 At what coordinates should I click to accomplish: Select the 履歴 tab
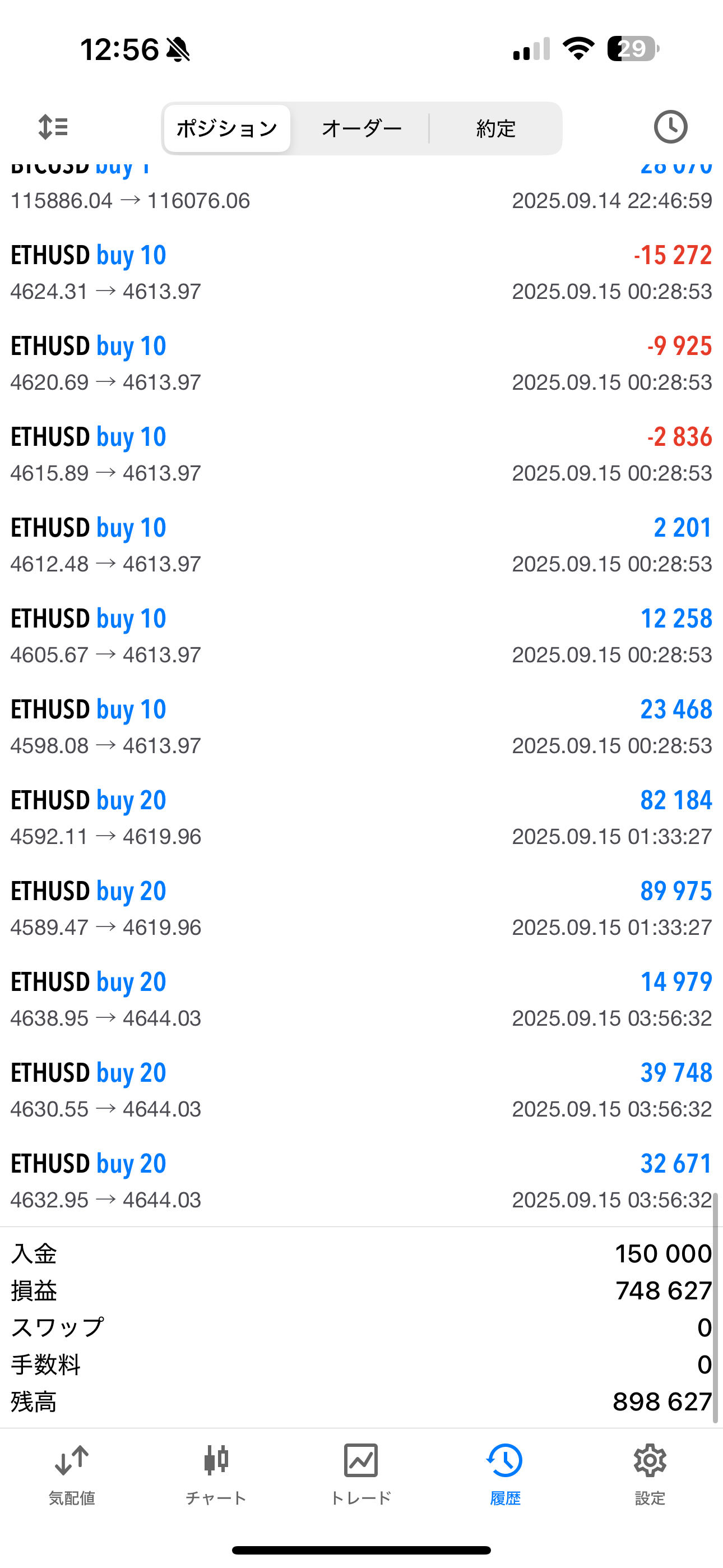click(x=505, y=1474)
